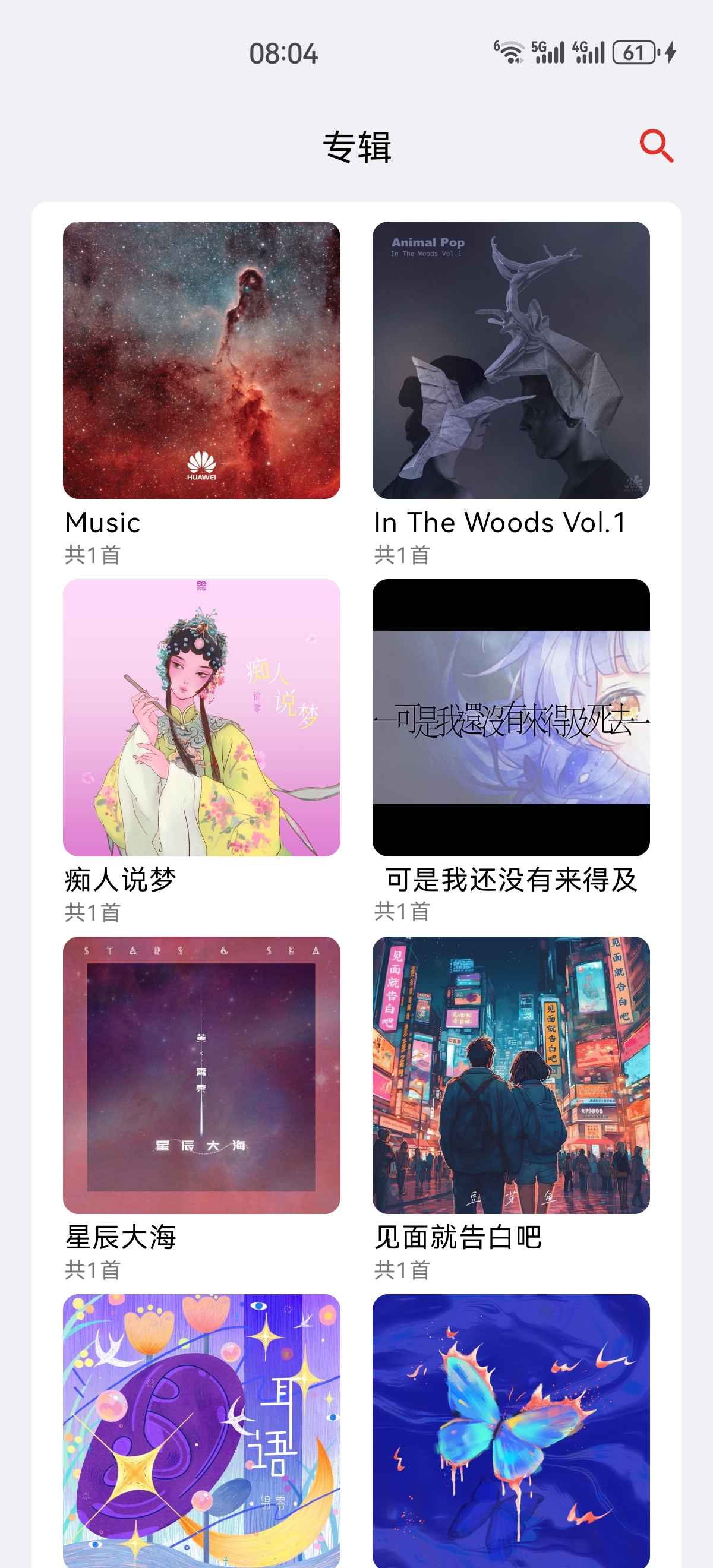This screenshot has width=713, height=1568.
Task: View the 星辰大海 album
Action: tap(201, 1075)
